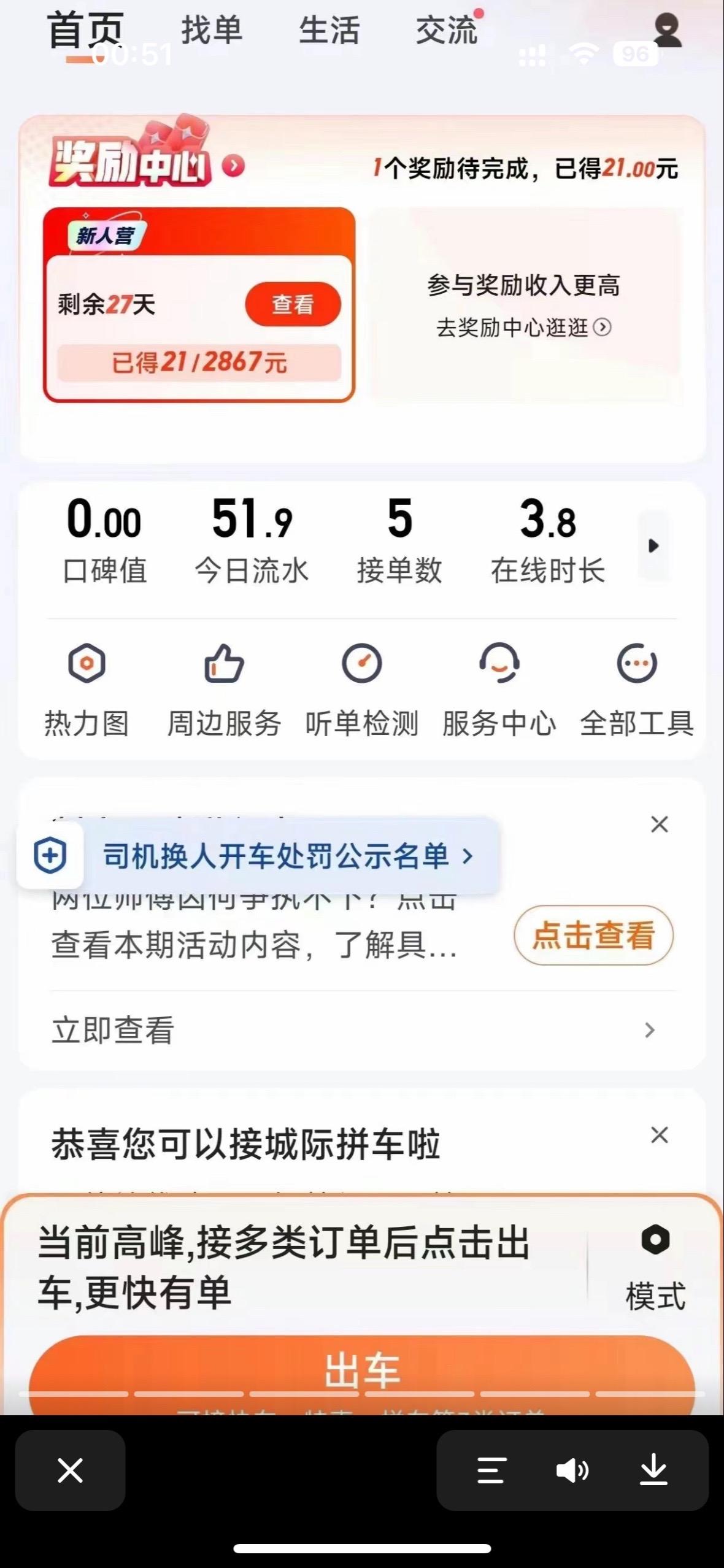Open the 生活 tab
724x1568 pixels.
tap(329, 29)
